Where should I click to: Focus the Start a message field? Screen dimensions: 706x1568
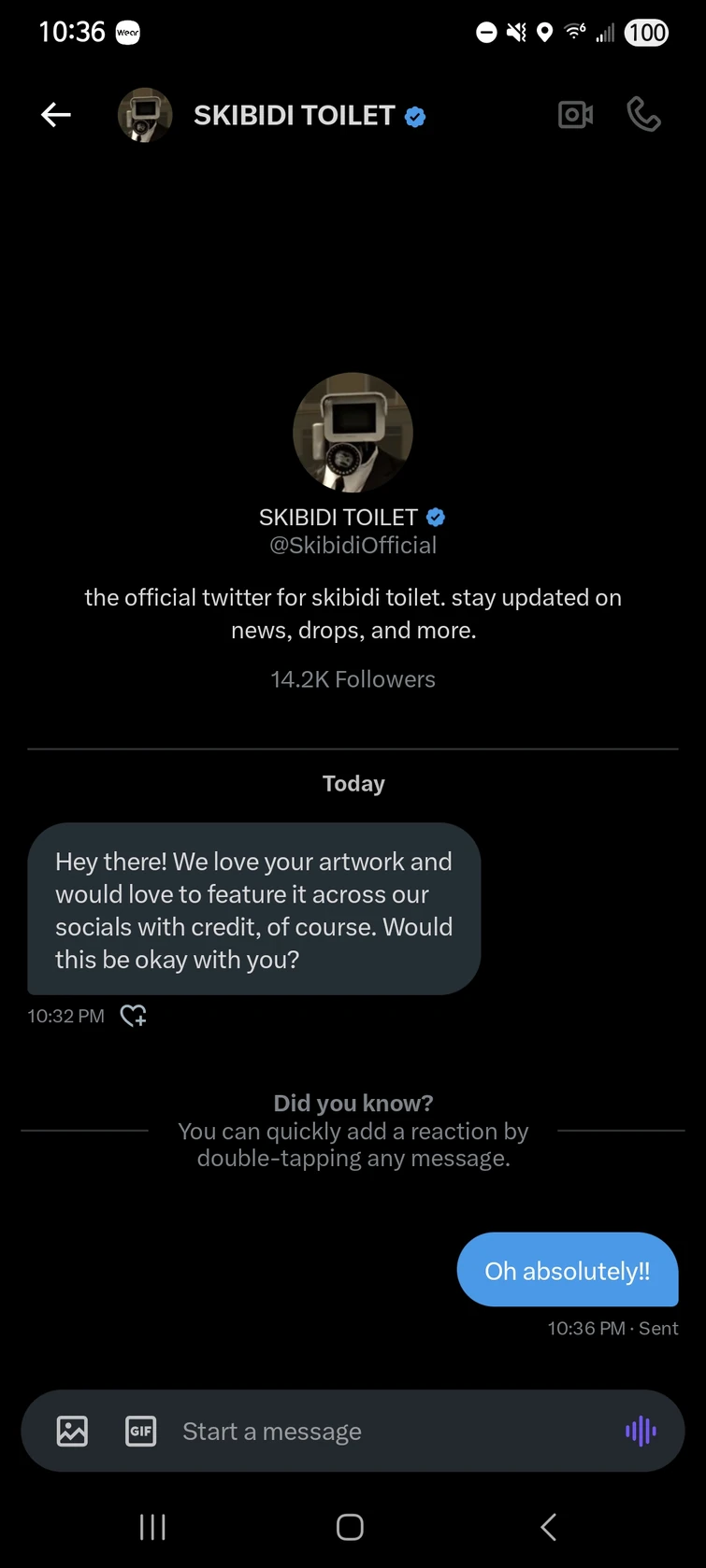pyautogui.click(x=374, y=1431)
